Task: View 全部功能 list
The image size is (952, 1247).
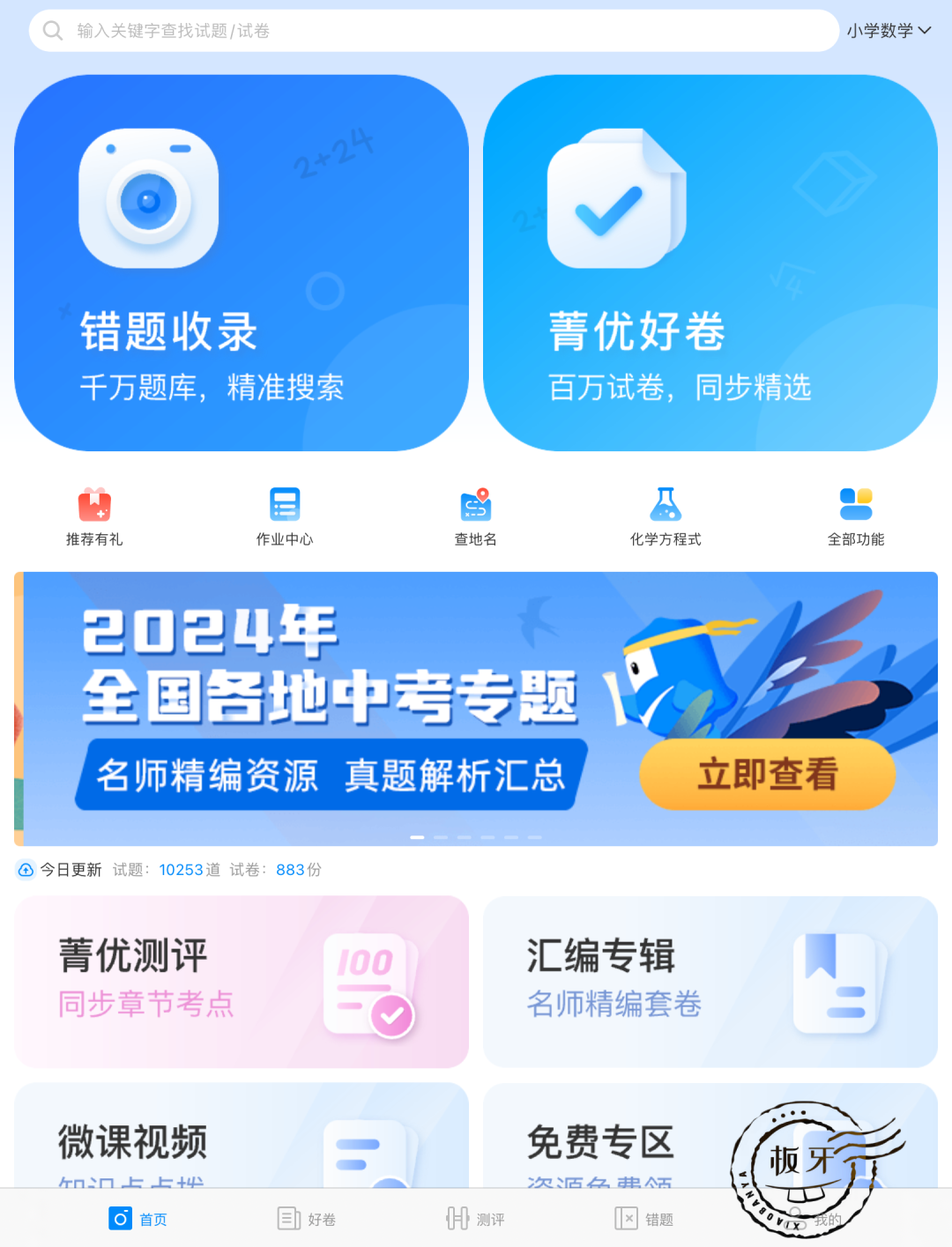Action: tap(856, 517)
